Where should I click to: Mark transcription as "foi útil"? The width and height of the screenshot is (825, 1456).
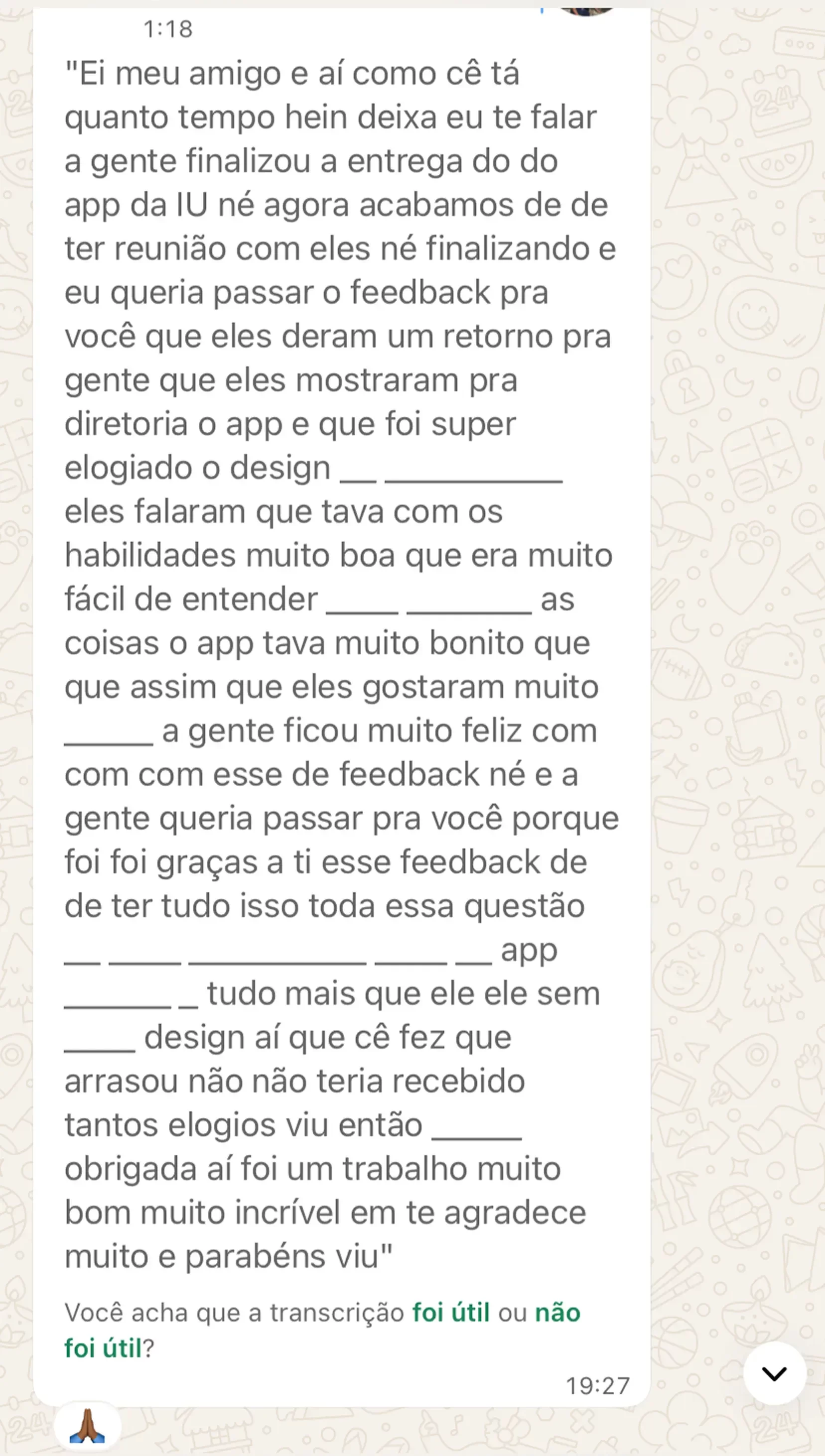coord(450,1312)
